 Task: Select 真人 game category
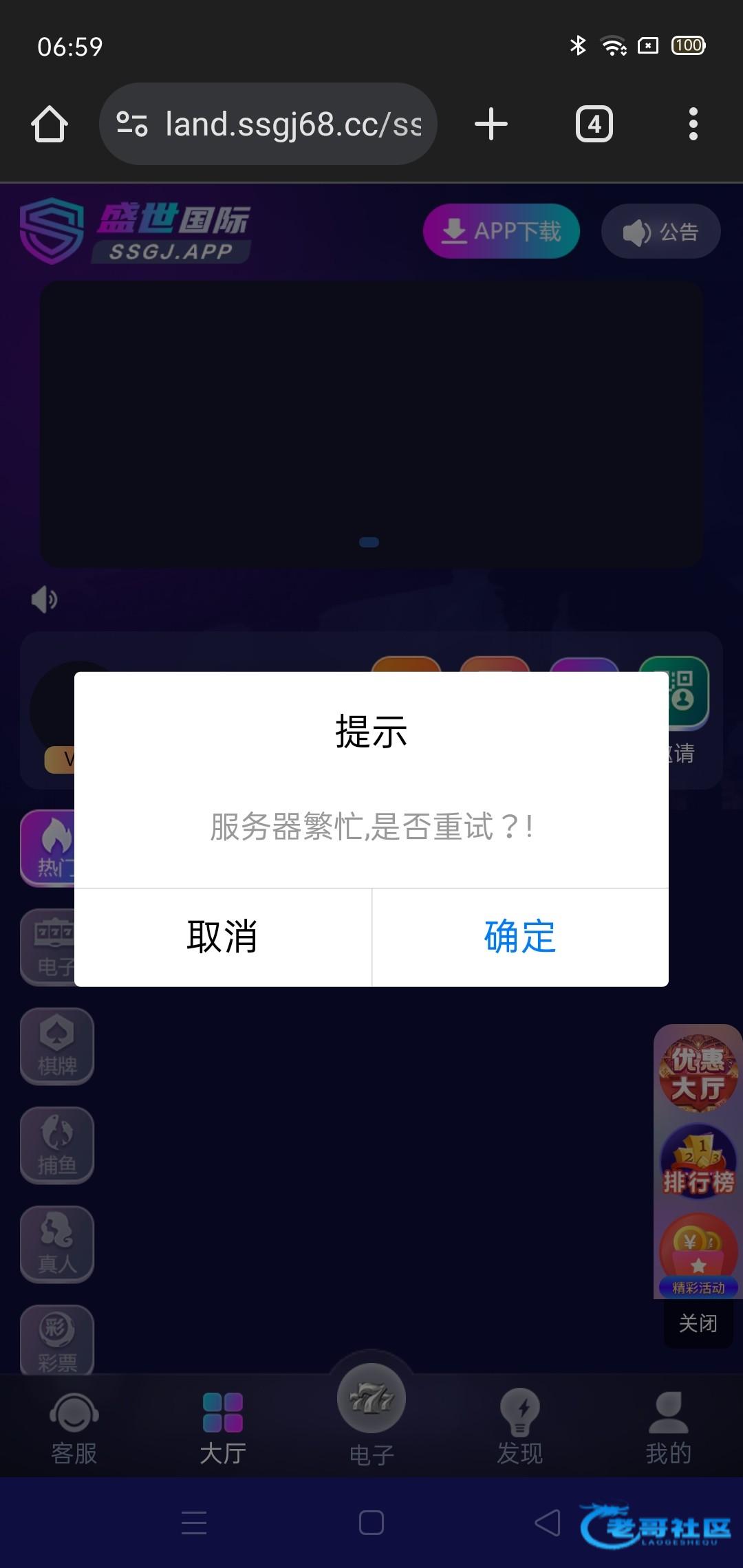(57, 1244)
